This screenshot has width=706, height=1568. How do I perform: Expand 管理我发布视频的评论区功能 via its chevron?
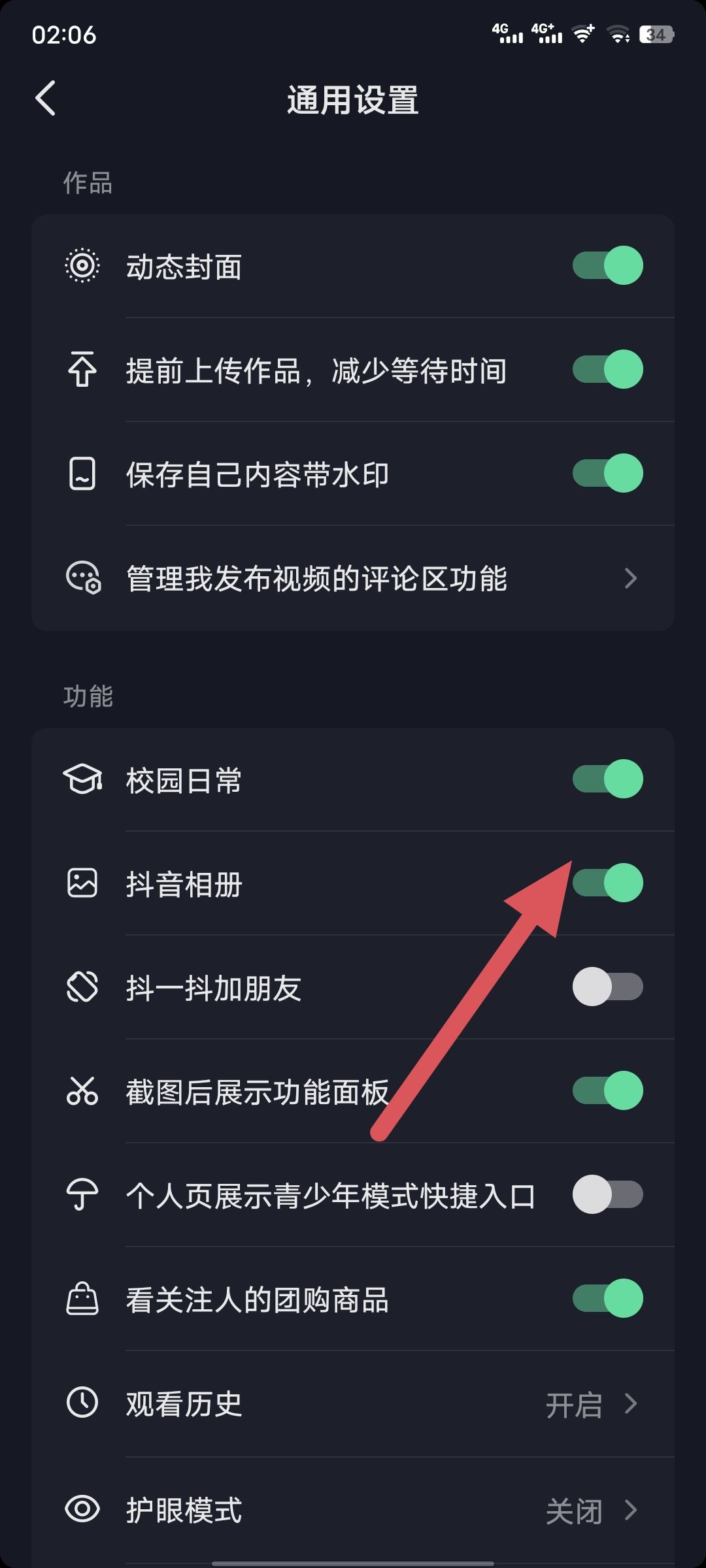pos(631,578)
